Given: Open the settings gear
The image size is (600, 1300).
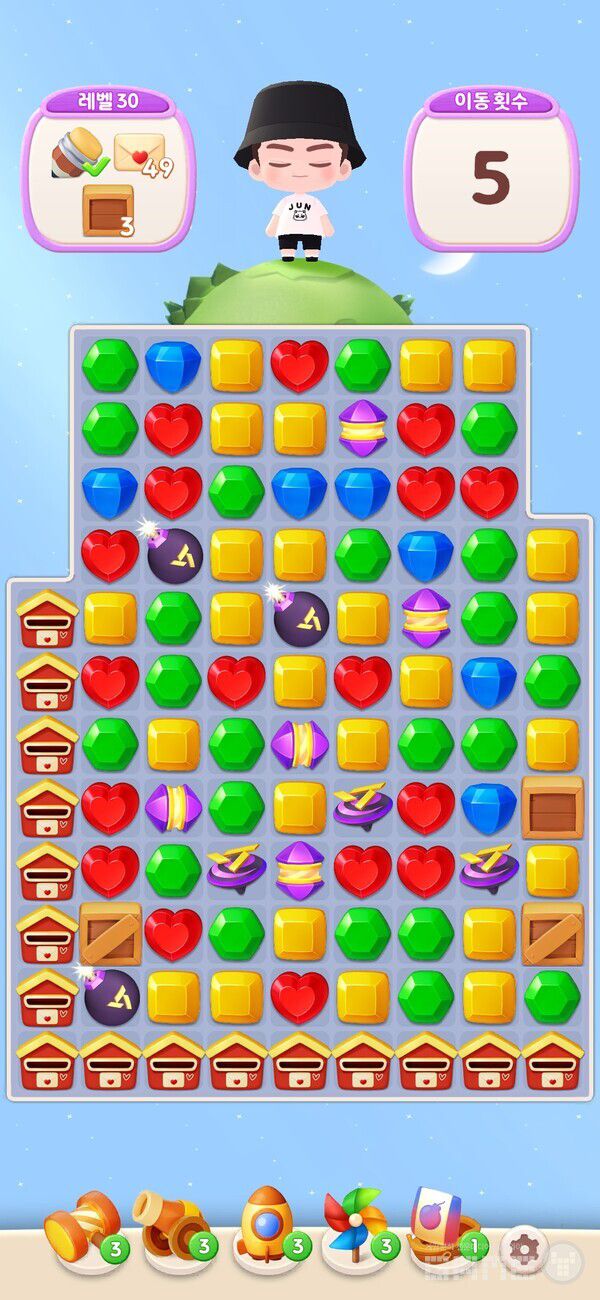Looking at the screenshot, I should [523, 1249].
